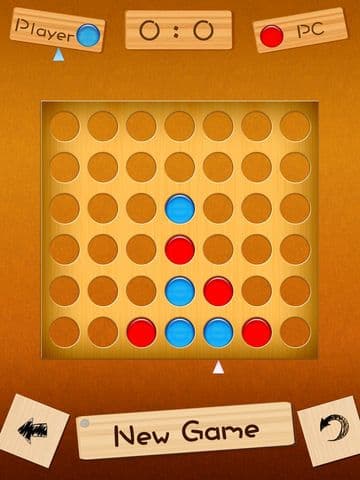Tap the back arrow tile
The image size is (360, 480).
coord(33,430)
